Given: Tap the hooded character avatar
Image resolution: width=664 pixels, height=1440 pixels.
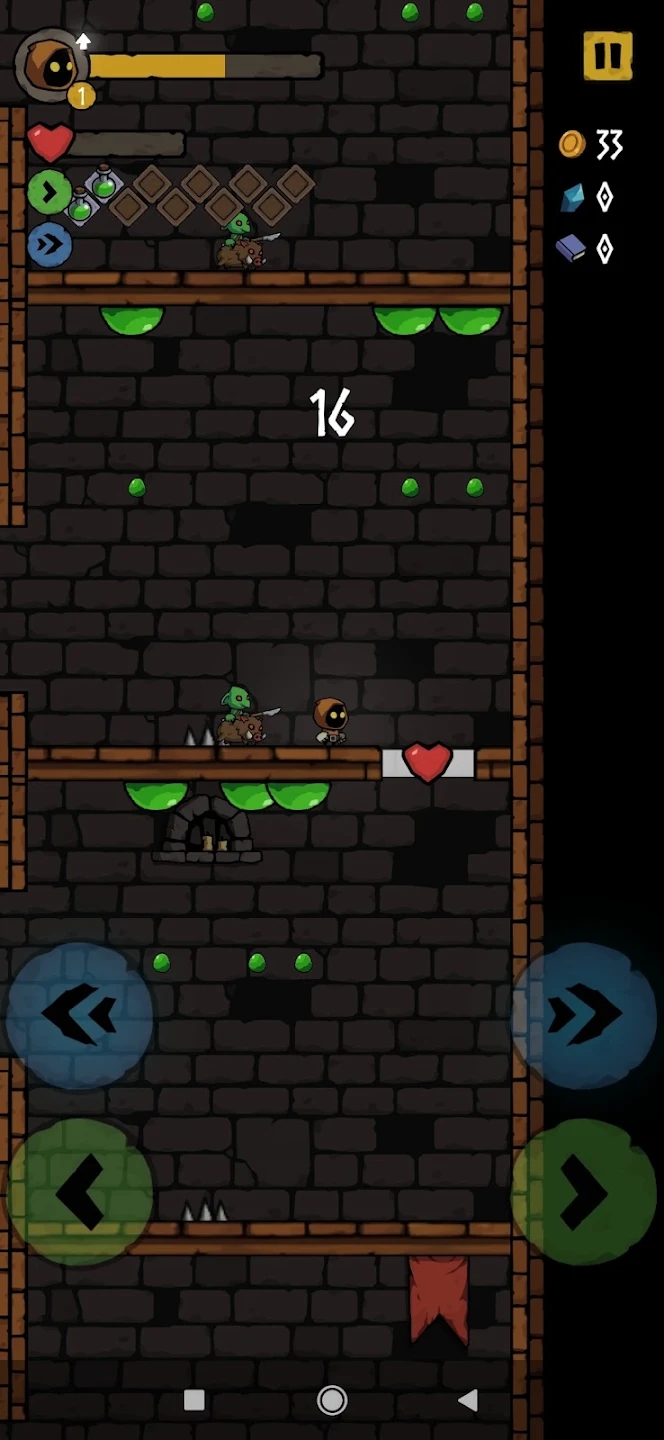Looking at the screenshot, I should (x=52, y=66).
